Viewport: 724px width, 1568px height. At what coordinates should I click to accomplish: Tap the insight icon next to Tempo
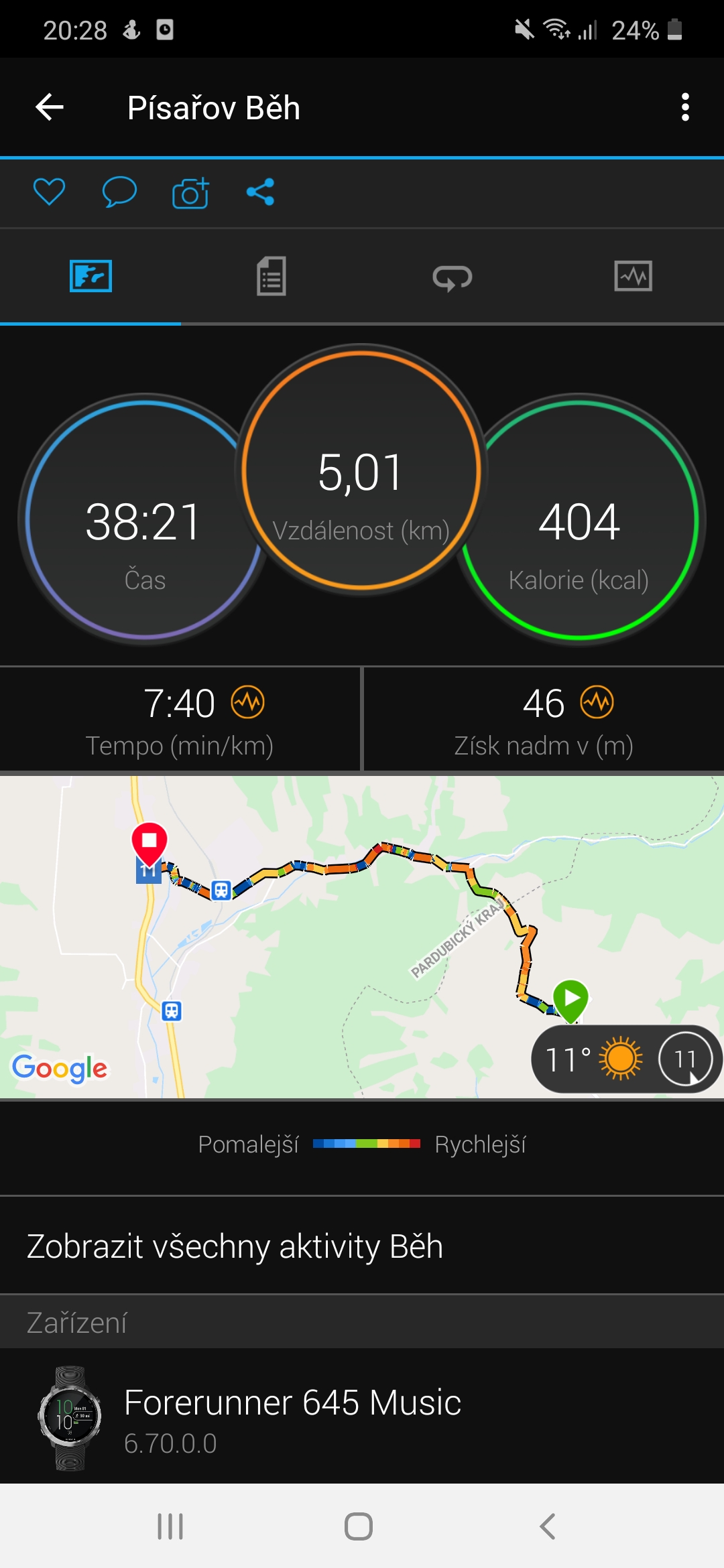click(248, 702)
